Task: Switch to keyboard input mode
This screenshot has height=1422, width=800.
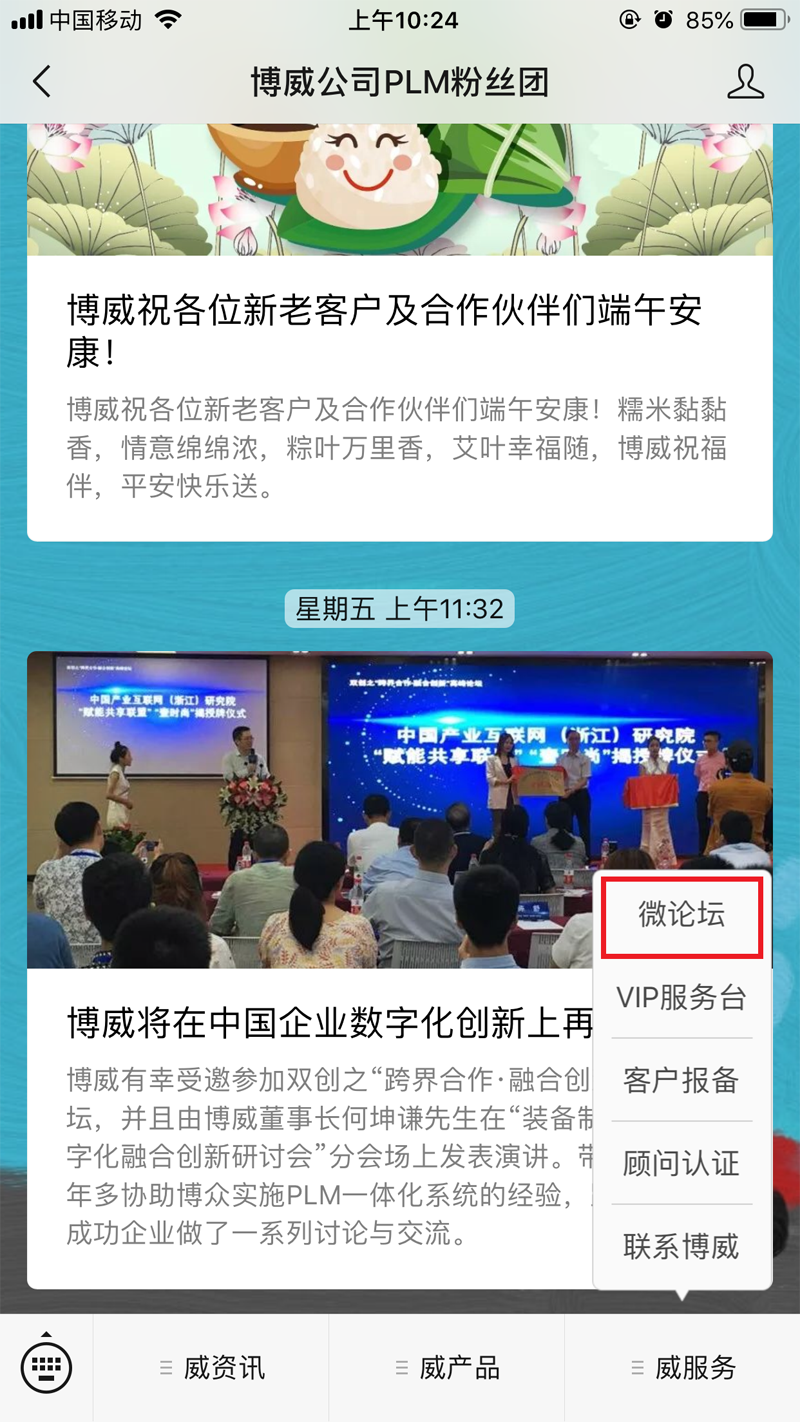Action: coord(46,1367)
